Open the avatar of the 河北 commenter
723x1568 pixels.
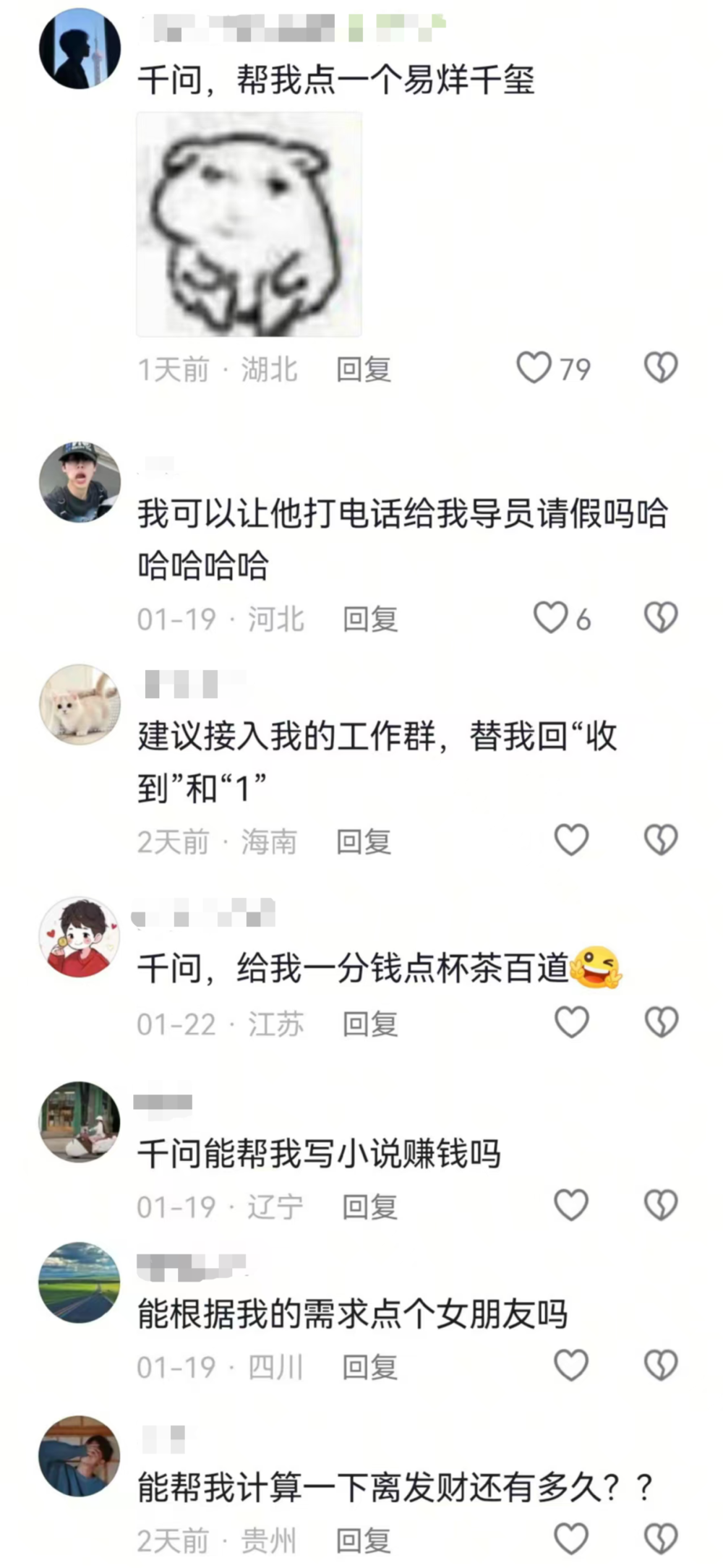(x=80, y=482)
